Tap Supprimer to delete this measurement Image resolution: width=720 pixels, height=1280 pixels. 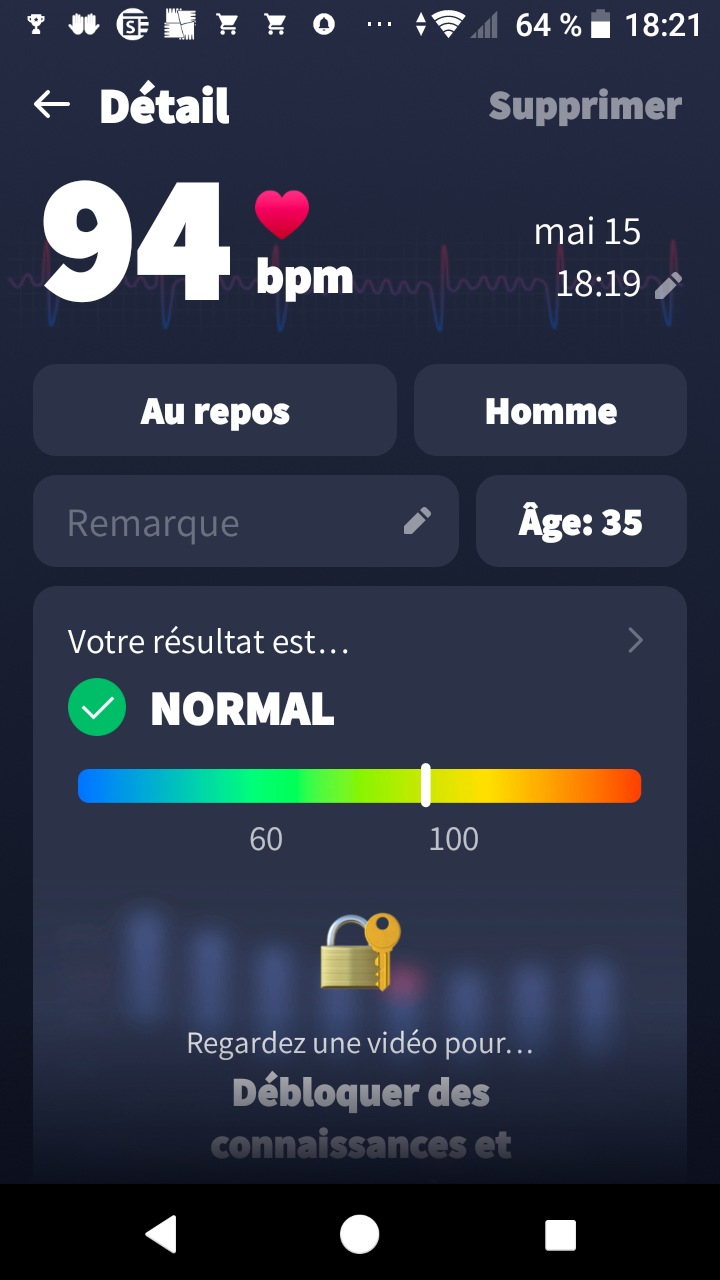[x=585, y=106]
